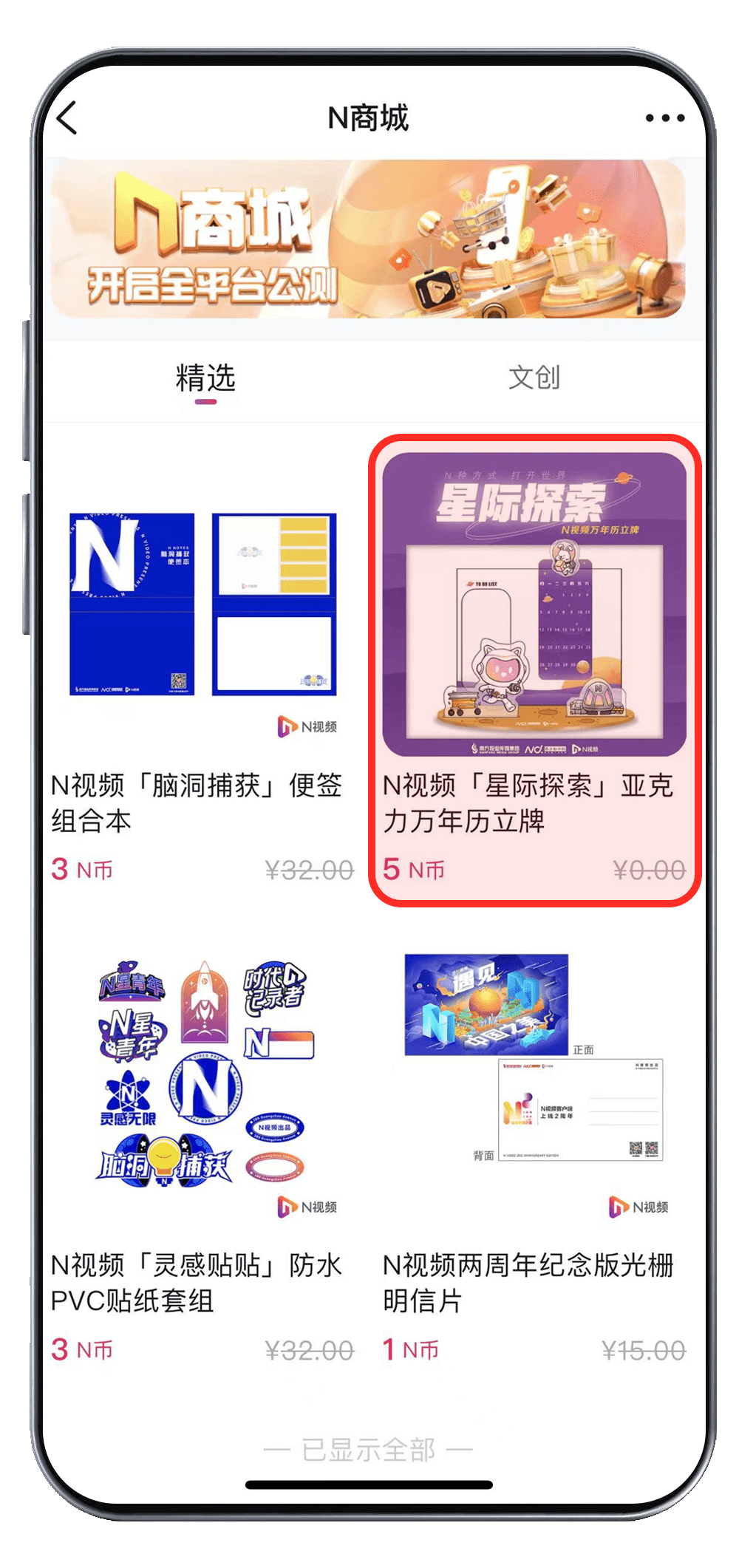739x1568 pixels.
Task: Switch to the 文创 tab
Action: click(534, 378)
